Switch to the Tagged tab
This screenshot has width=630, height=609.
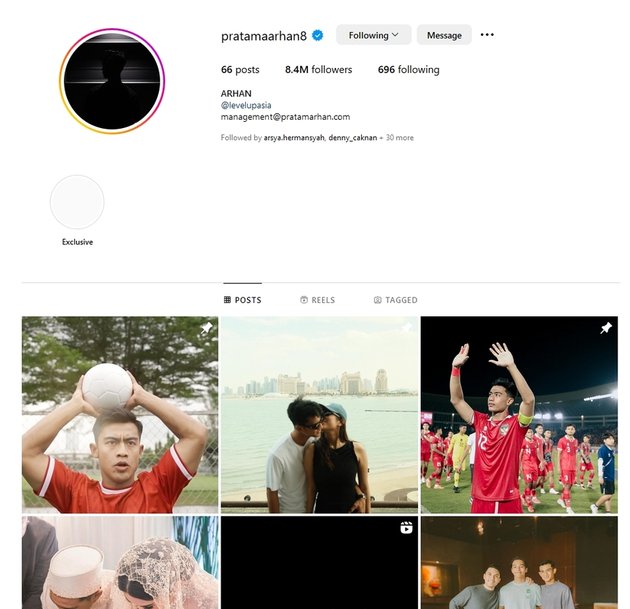tap(395, 300)
